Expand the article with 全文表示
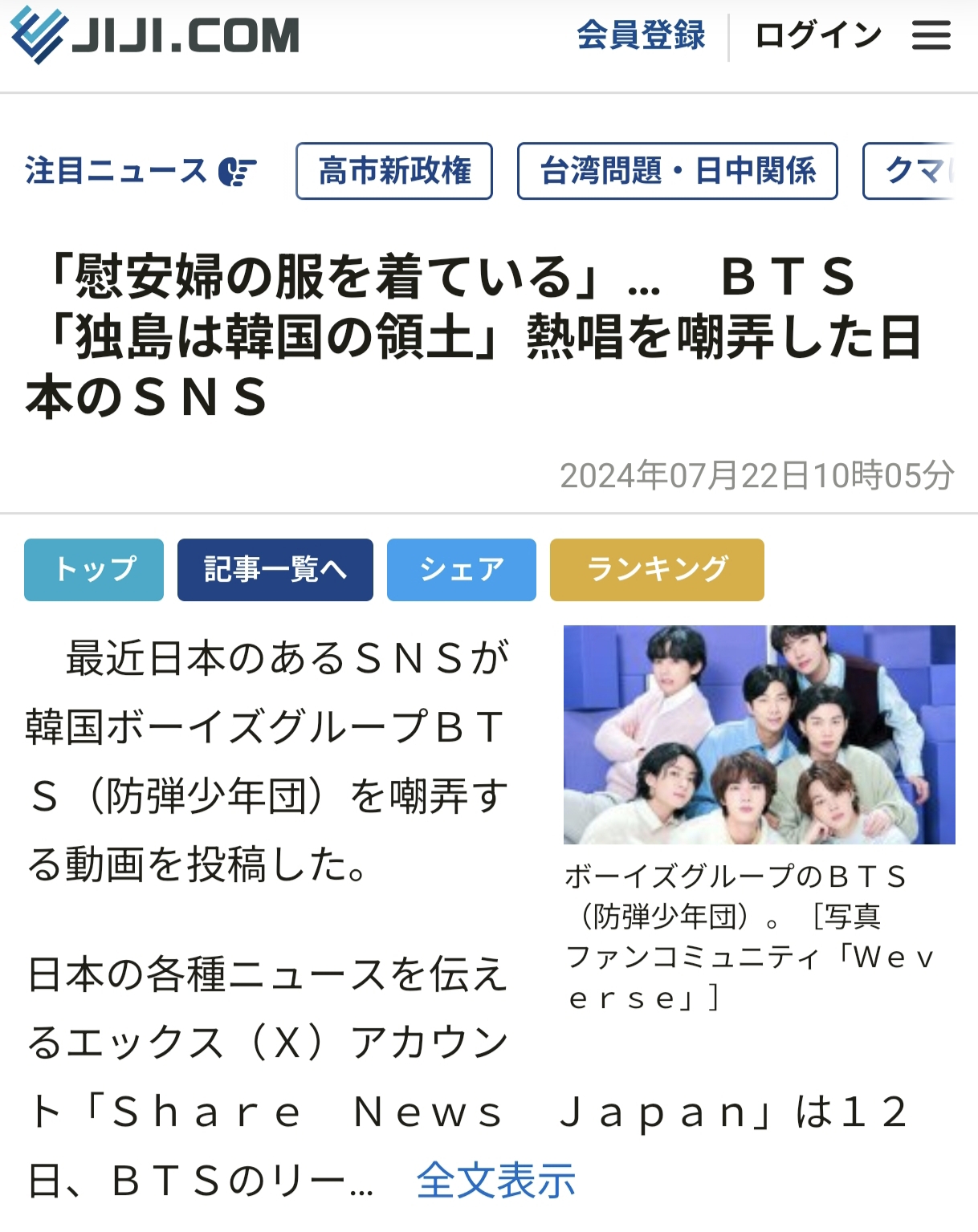This screenshot has width=978, height=1232. pyautogui.click(x=496, y=1181)
